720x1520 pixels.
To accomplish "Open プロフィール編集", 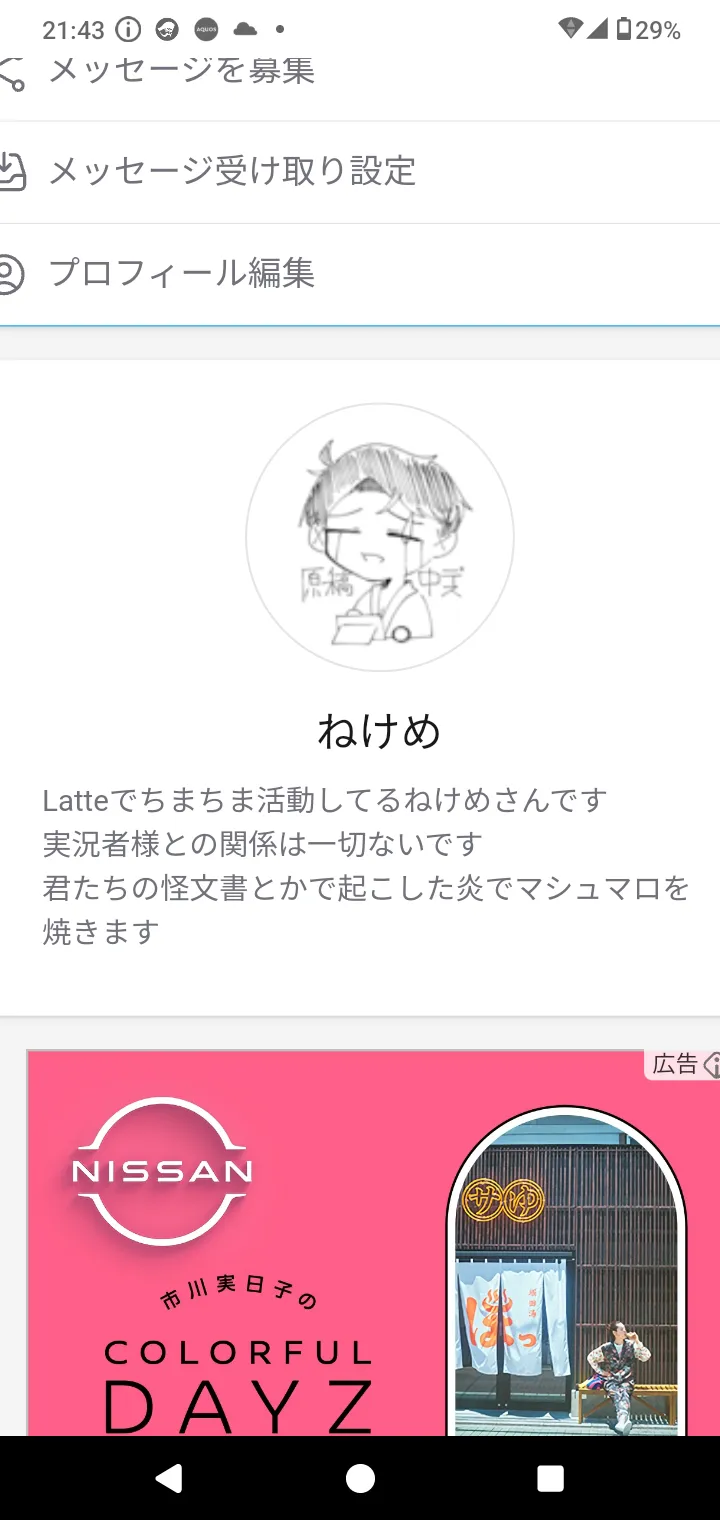I will (182, 273).
